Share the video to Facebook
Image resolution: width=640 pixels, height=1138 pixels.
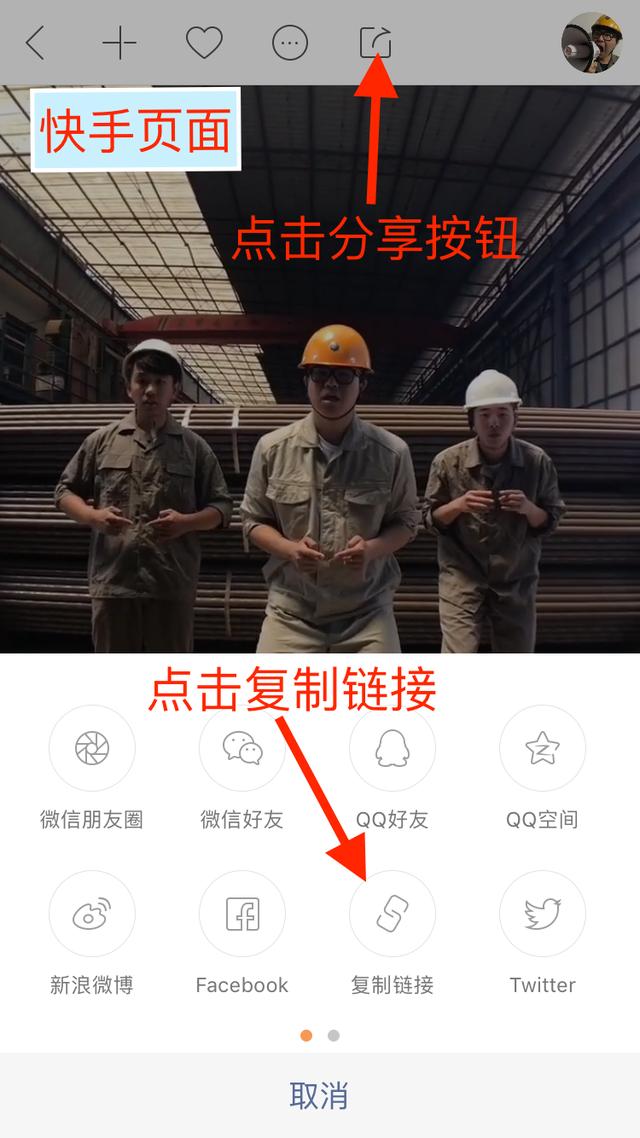click(x=242, y=914)
